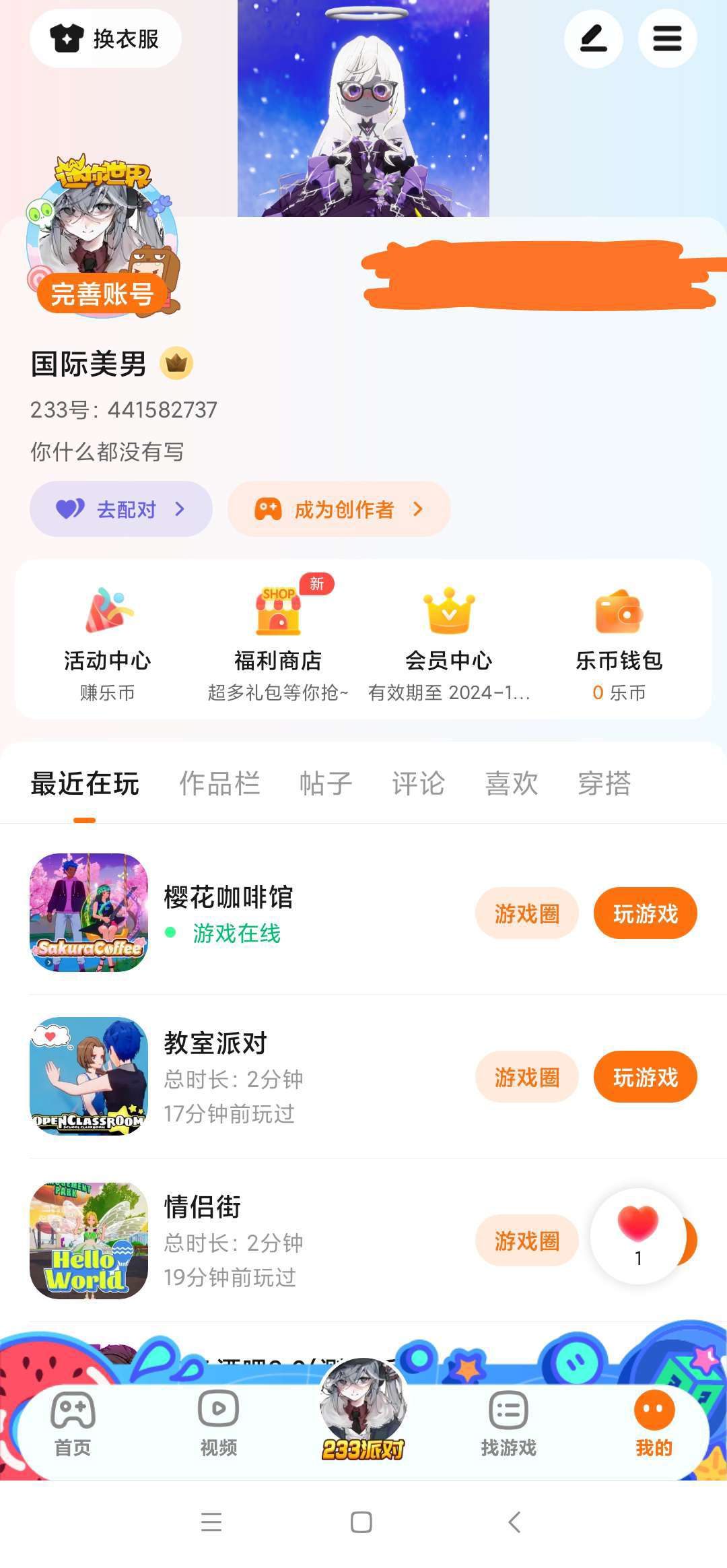Open the hamburger menu
727x1568 pixels.
(x=667, y=38)
